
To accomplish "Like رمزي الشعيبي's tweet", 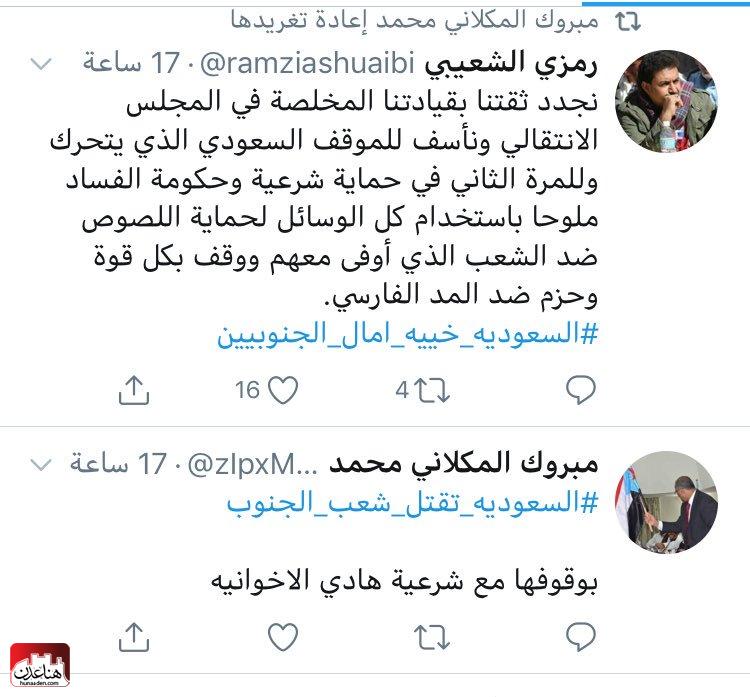I will (x=283, y=390).
